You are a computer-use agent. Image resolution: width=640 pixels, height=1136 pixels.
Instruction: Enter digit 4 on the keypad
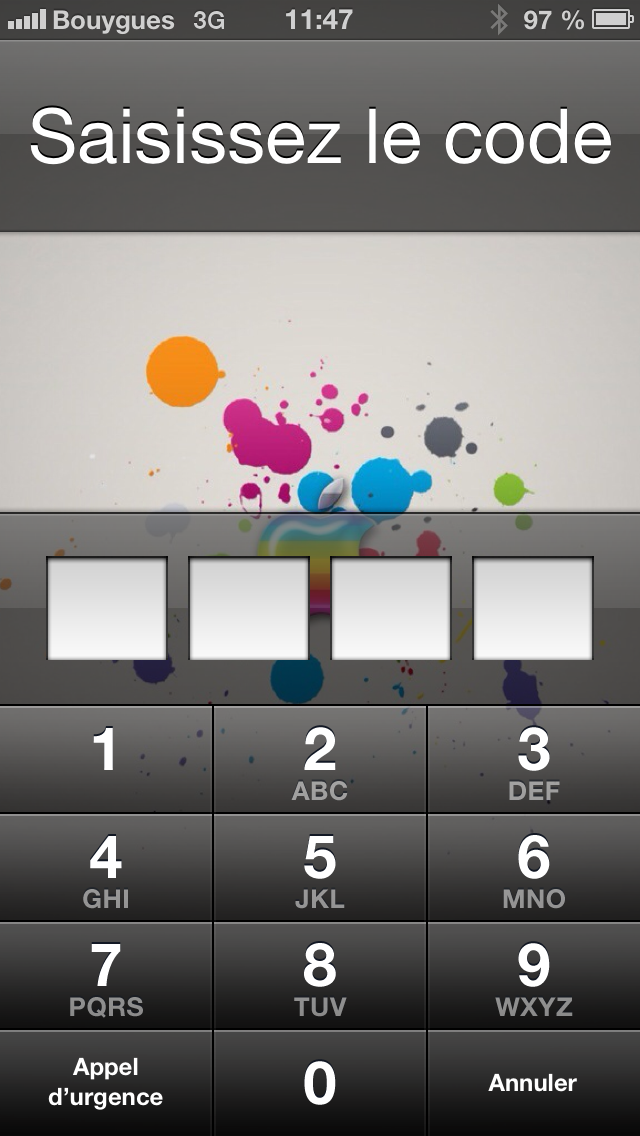[106, 867]
